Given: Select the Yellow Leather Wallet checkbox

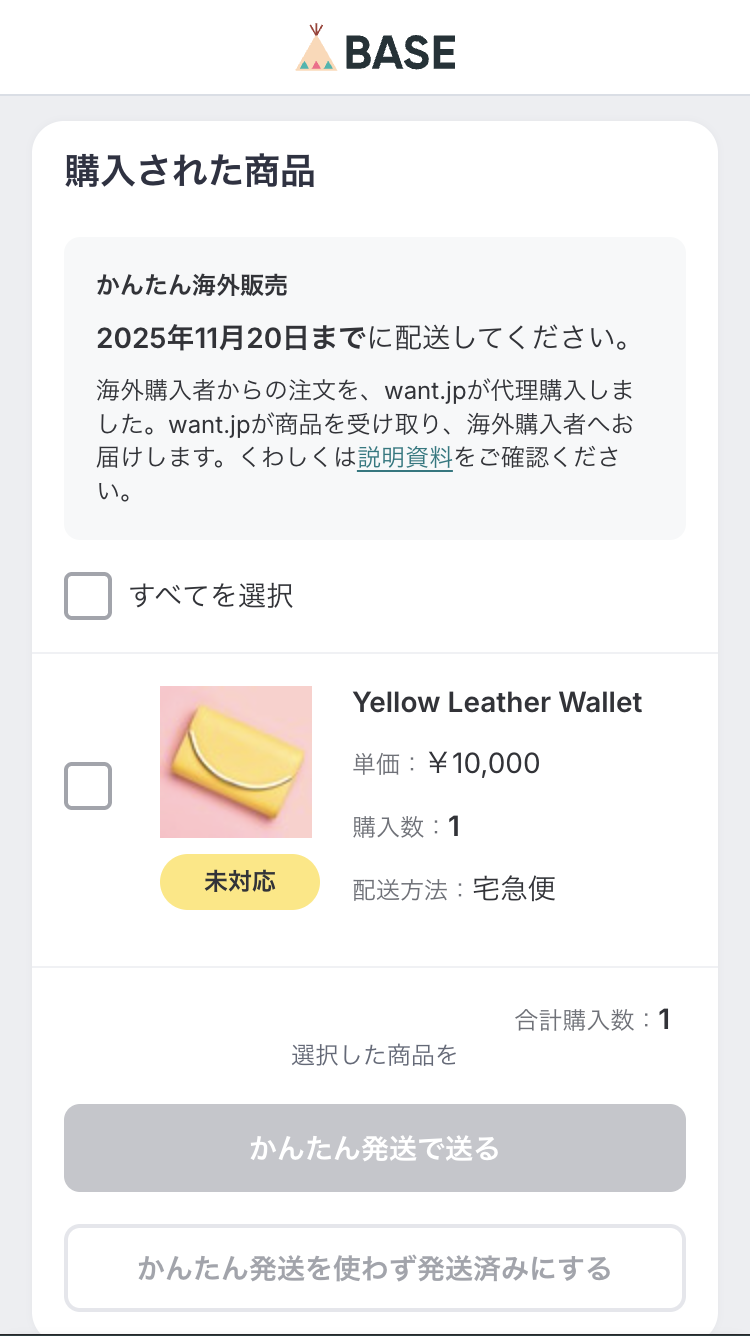Looking at the screenshot, I should click(x=88, y=786).
